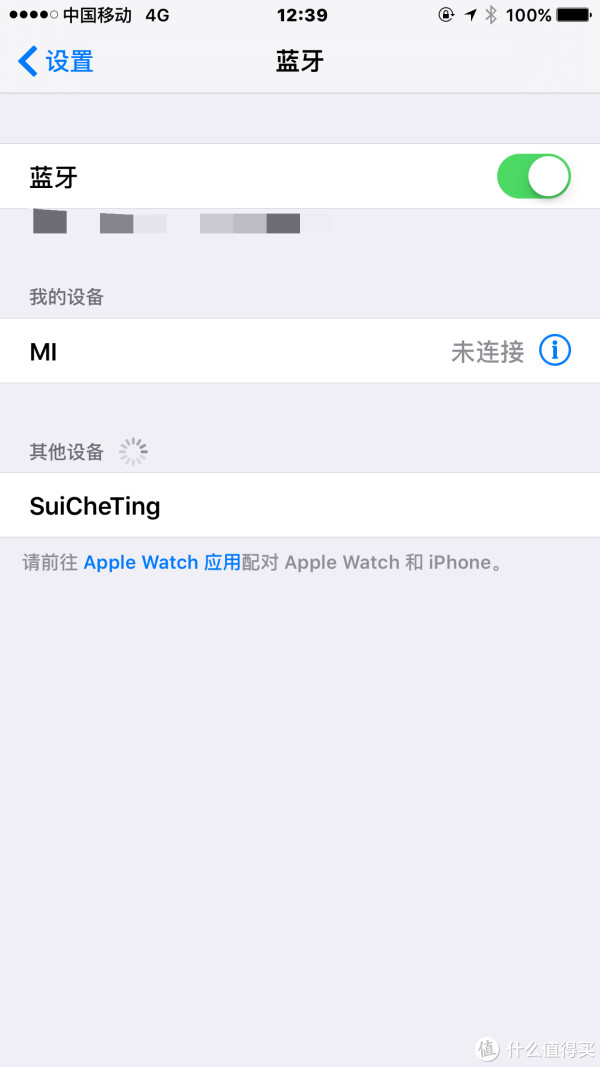This screenshot has width=600, height=1067.
Task: Connect to the MI device row
Action: [x=300, y=351]
